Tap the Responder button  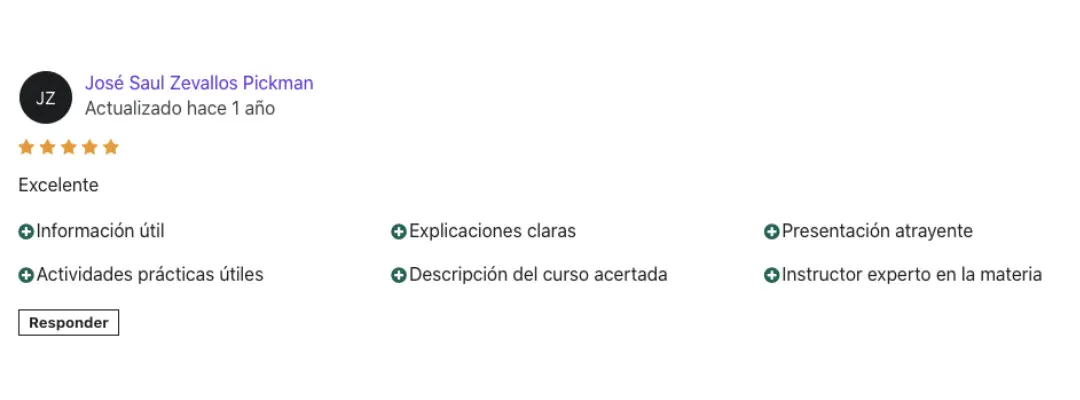[68, 323]
